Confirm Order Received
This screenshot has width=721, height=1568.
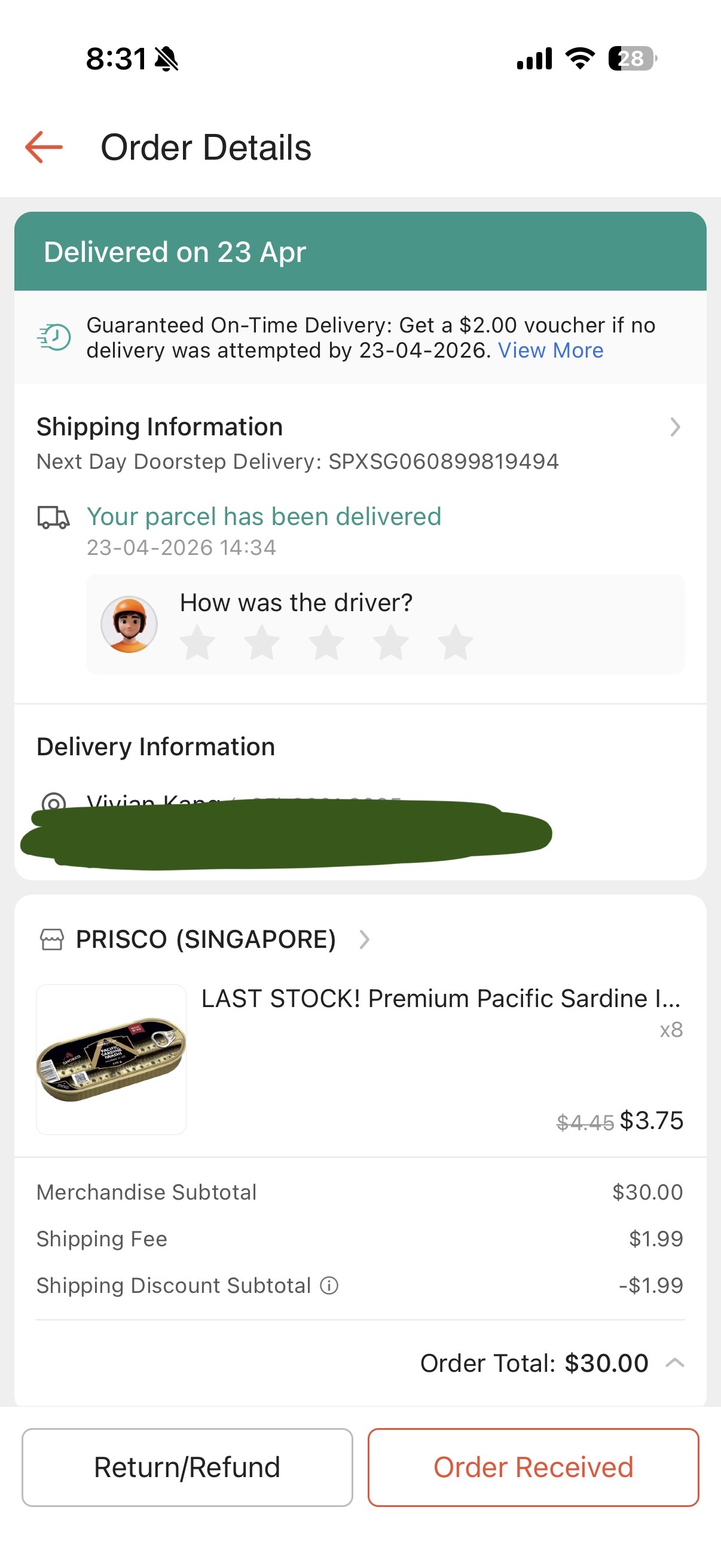pos(533,1467)
